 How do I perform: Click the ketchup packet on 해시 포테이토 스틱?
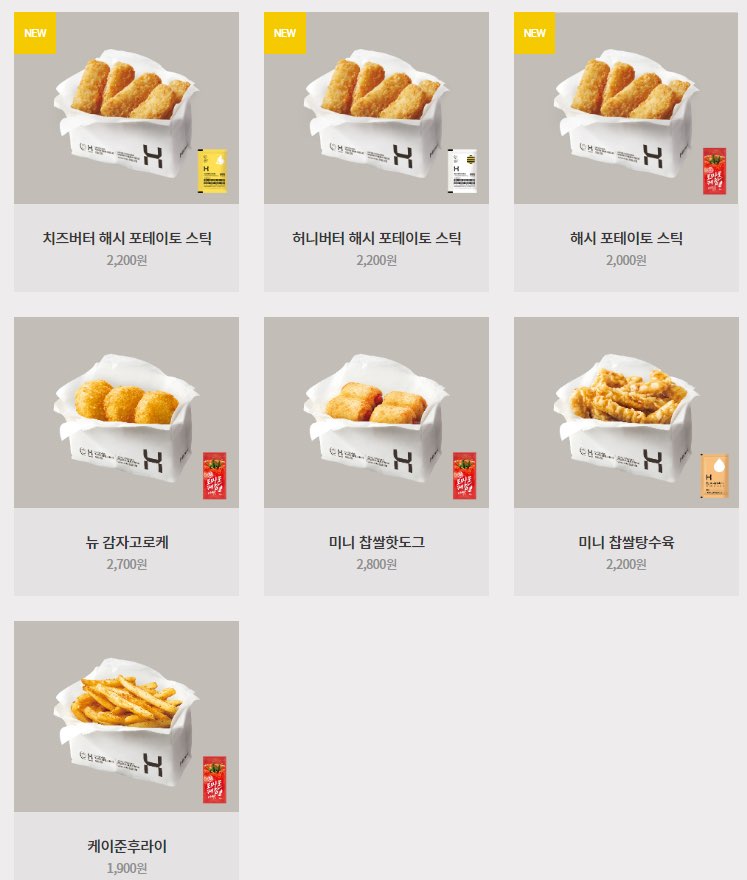(x=714, y=170)
